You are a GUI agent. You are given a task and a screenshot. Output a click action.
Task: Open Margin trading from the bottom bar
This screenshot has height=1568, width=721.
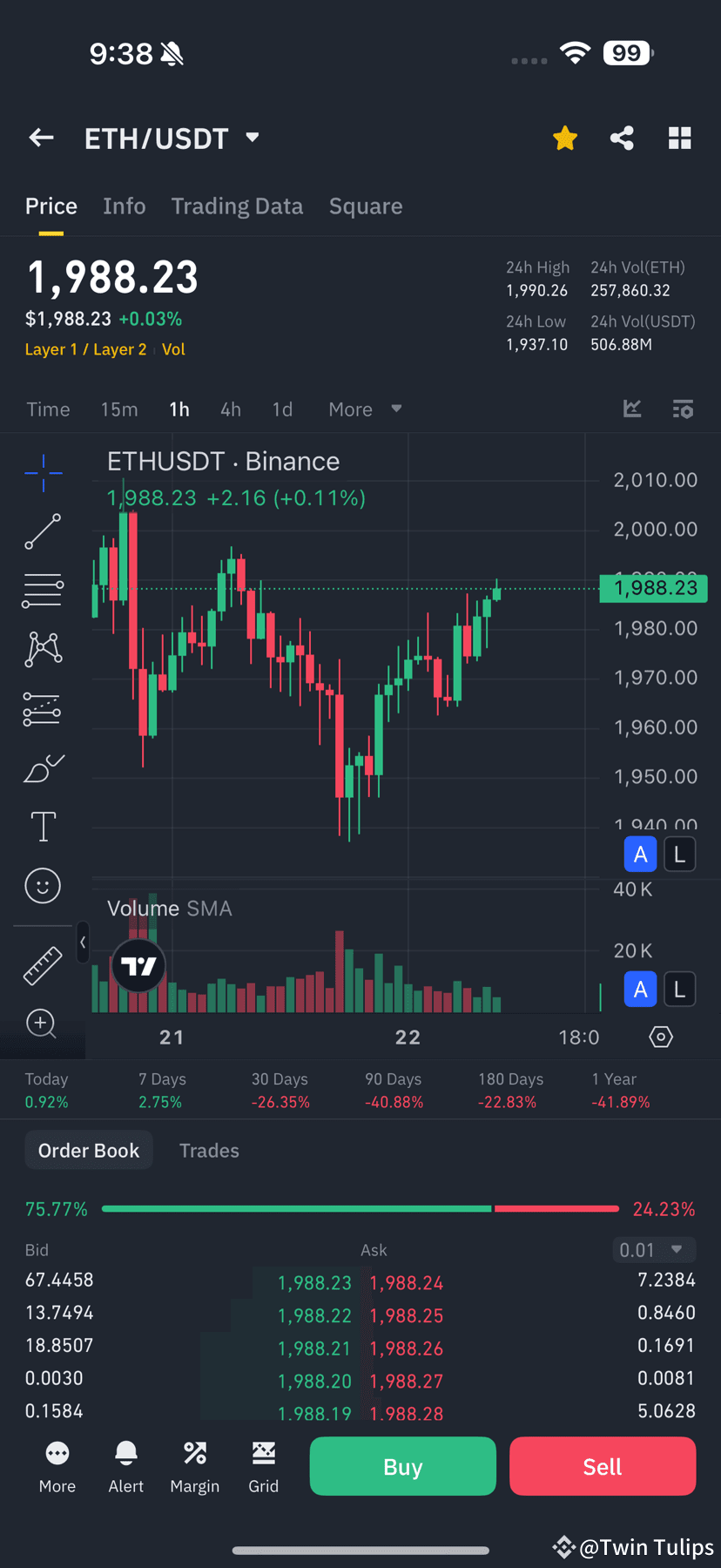pyautogui.click(x=194, y=1466)
